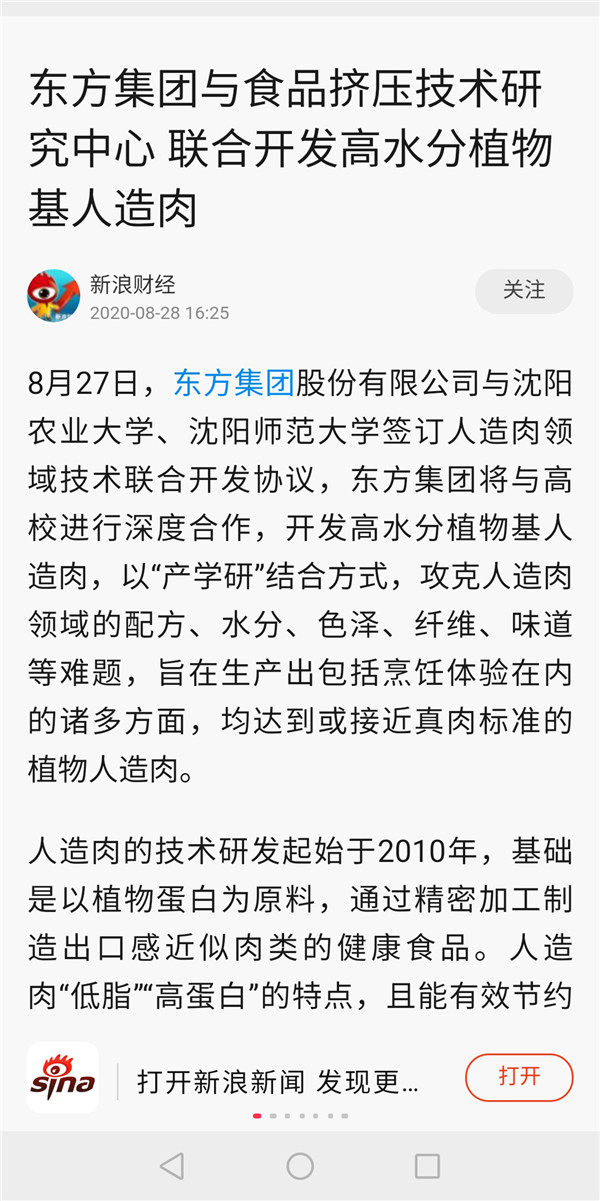Tap 打开 to open Sina News app
Image resolution: width=600 pixels, height=1201 pixels.
point(519,1077)
